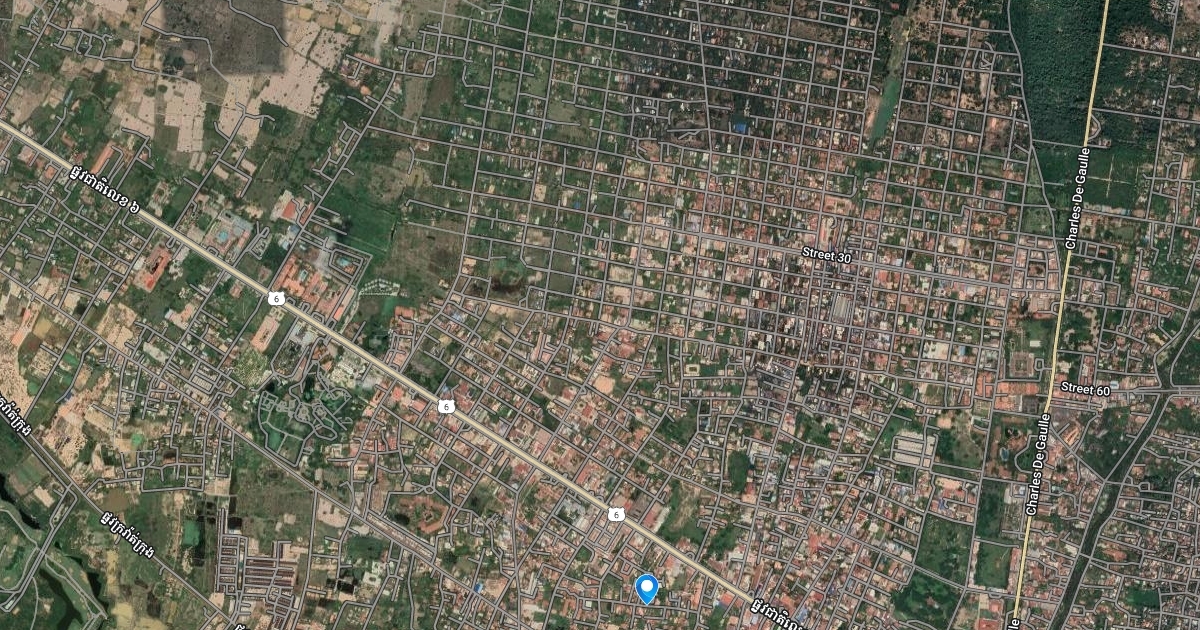
Task: Tap the blue location pin marker
Action: (647, 587)
